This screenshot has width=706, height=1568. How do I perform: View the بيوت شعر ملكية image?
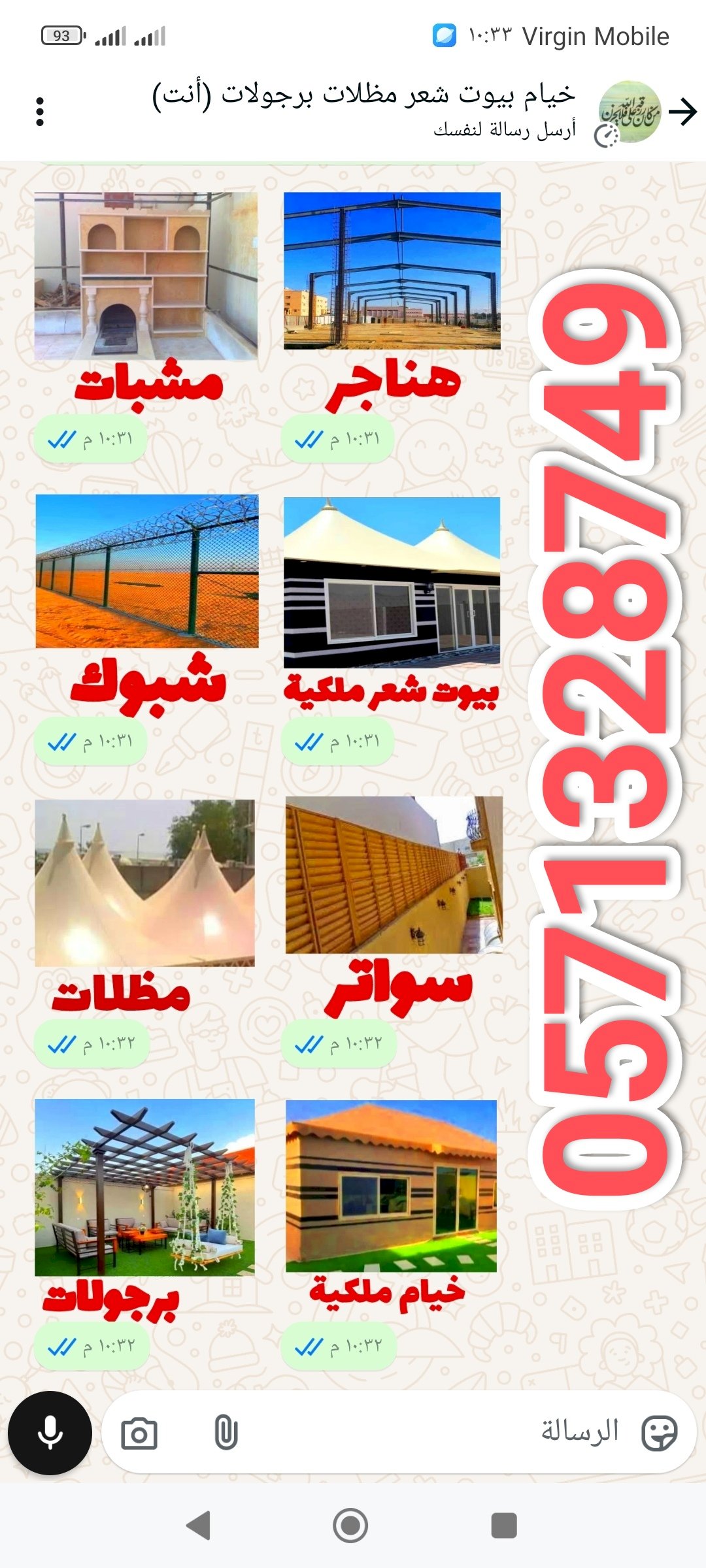tap(392, 581)
